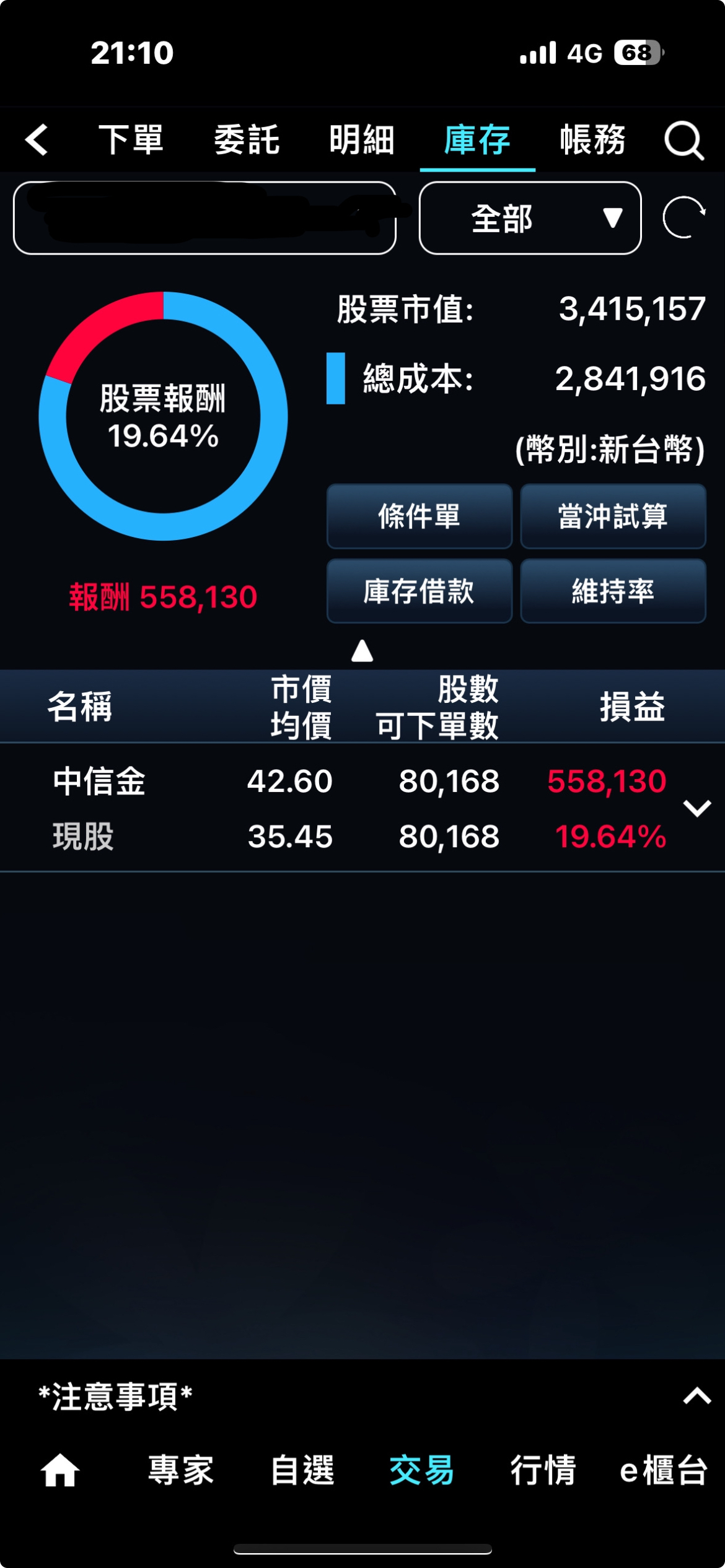The width and height of the screenshot is (725, 1568).
Task: Open 當沖試算 calculator
Action: point(613,516)
